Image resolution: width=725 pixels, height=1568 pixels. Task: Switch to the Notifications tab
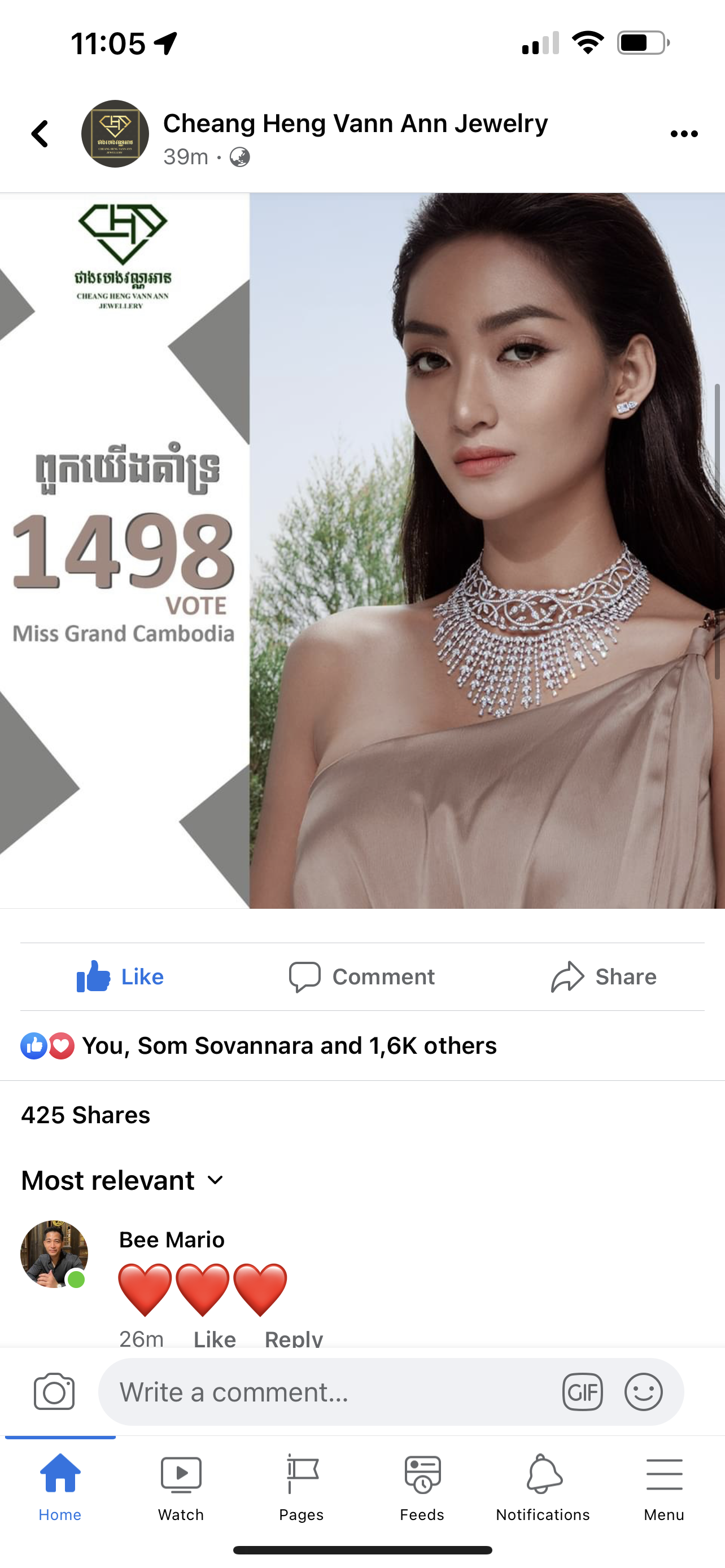tap(543, 1488)
